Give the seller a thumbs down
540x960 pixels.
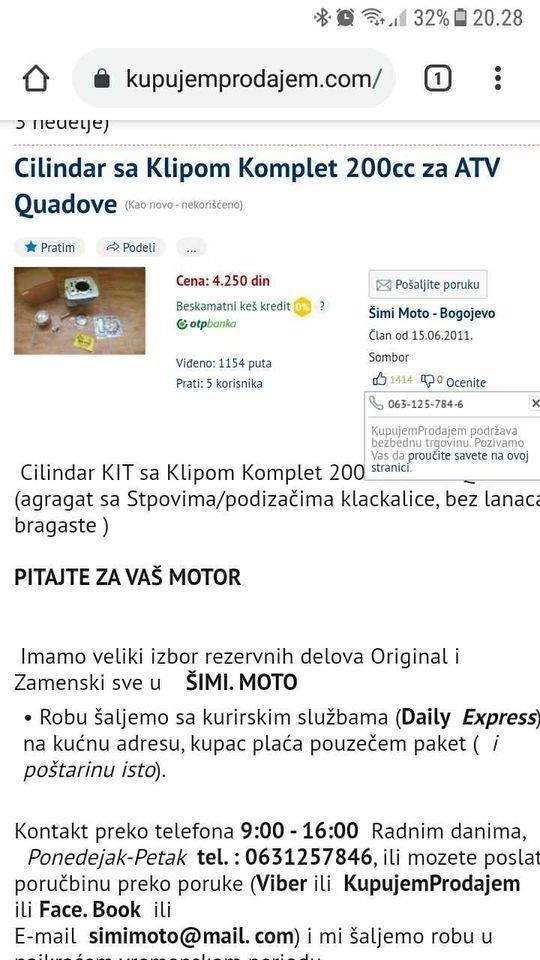point(427,380)
